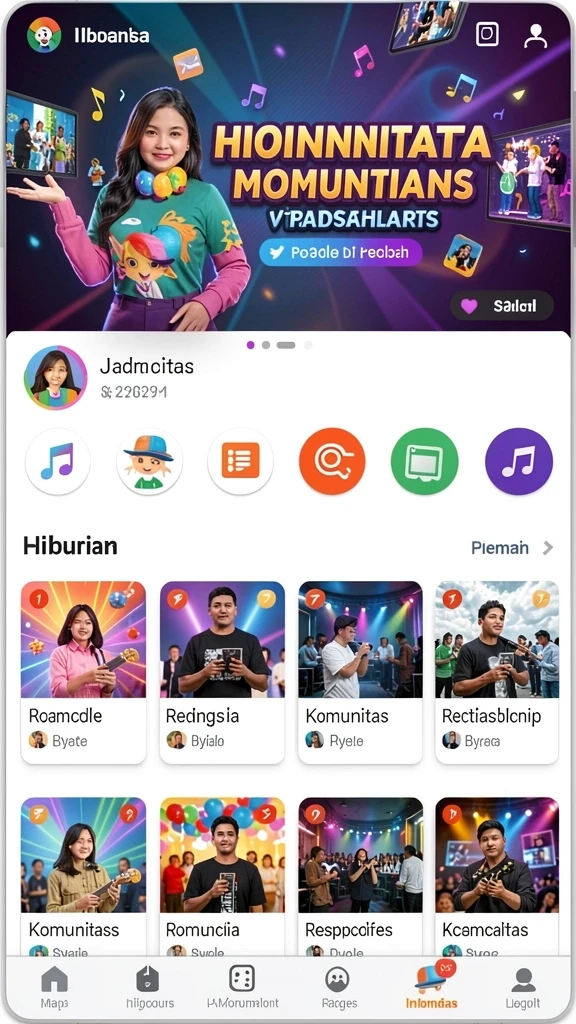
Task: Open the green screen shortcut icon
Action: [x=424, y=461]
